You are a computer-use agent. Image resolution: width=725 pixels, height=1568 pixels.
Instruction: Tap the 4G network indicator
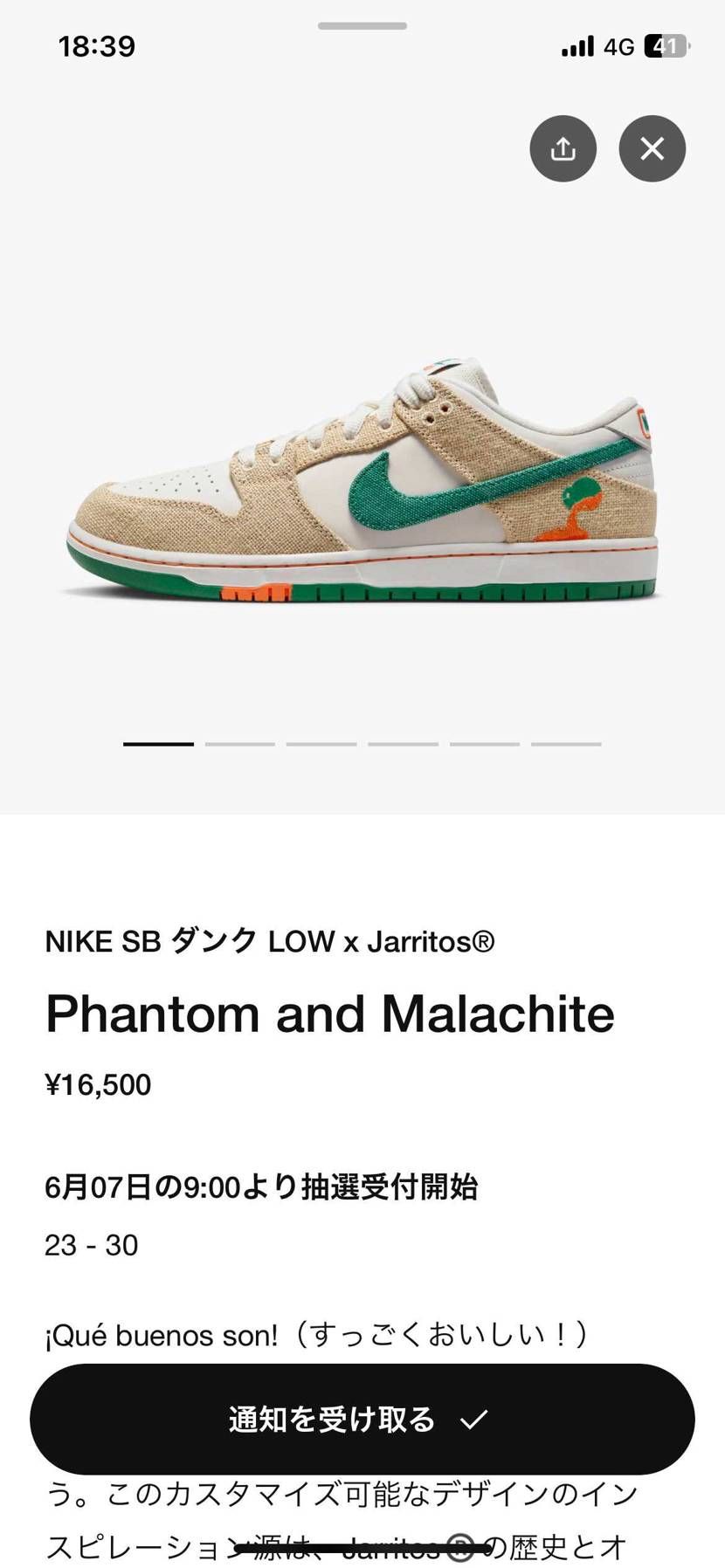point(617,45)
